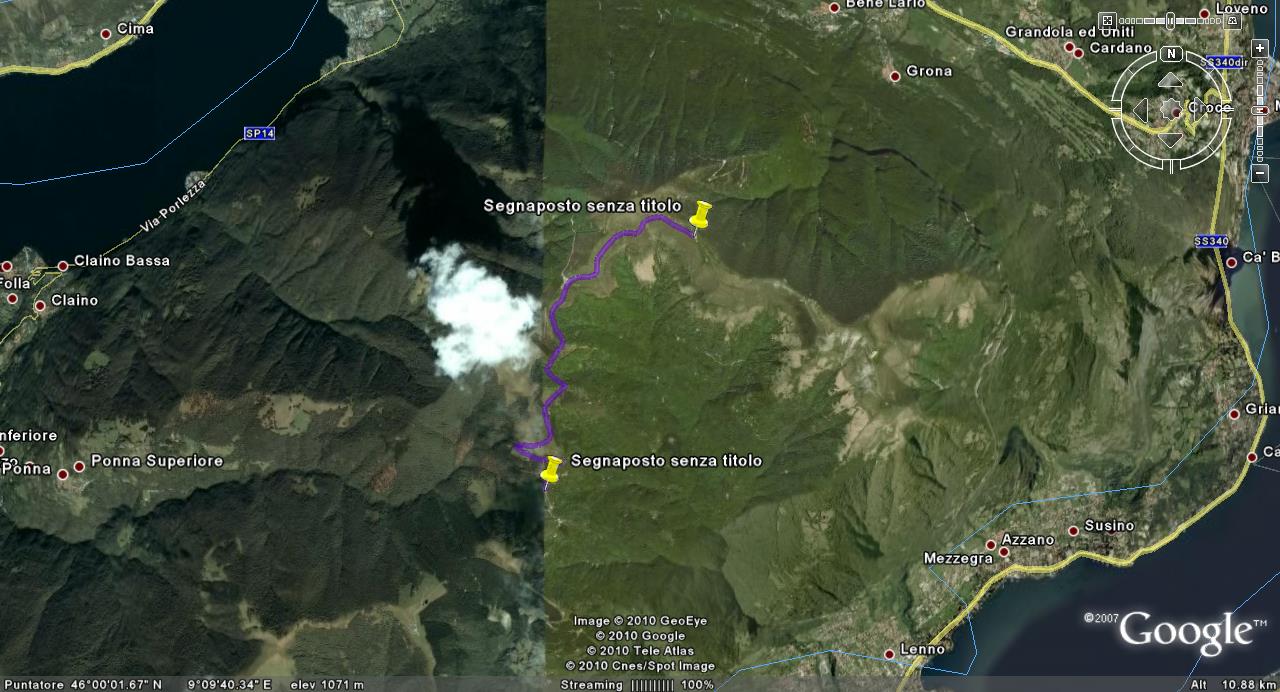Image resolution: width=1280 pixels, height=692 pixels.
Task: Pan the view down with the arrow
Action: click(x=1171, y=139)
